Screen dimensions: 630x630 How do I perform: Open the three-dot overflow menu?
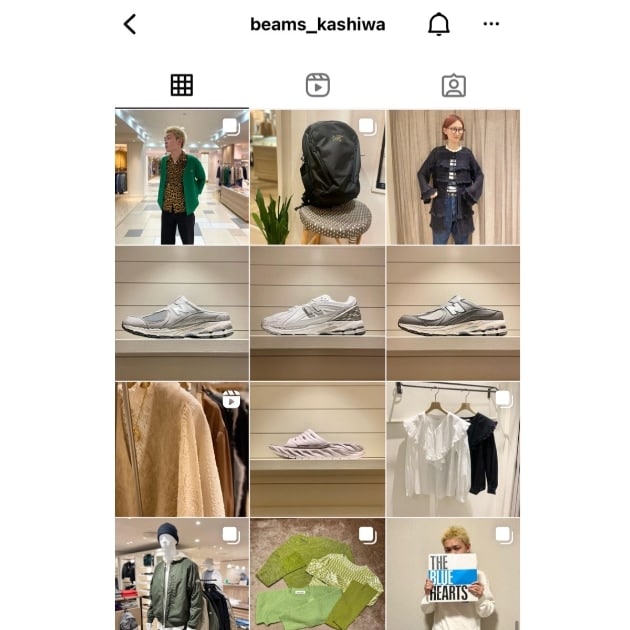pyautogui.click(x=491, y=25)
